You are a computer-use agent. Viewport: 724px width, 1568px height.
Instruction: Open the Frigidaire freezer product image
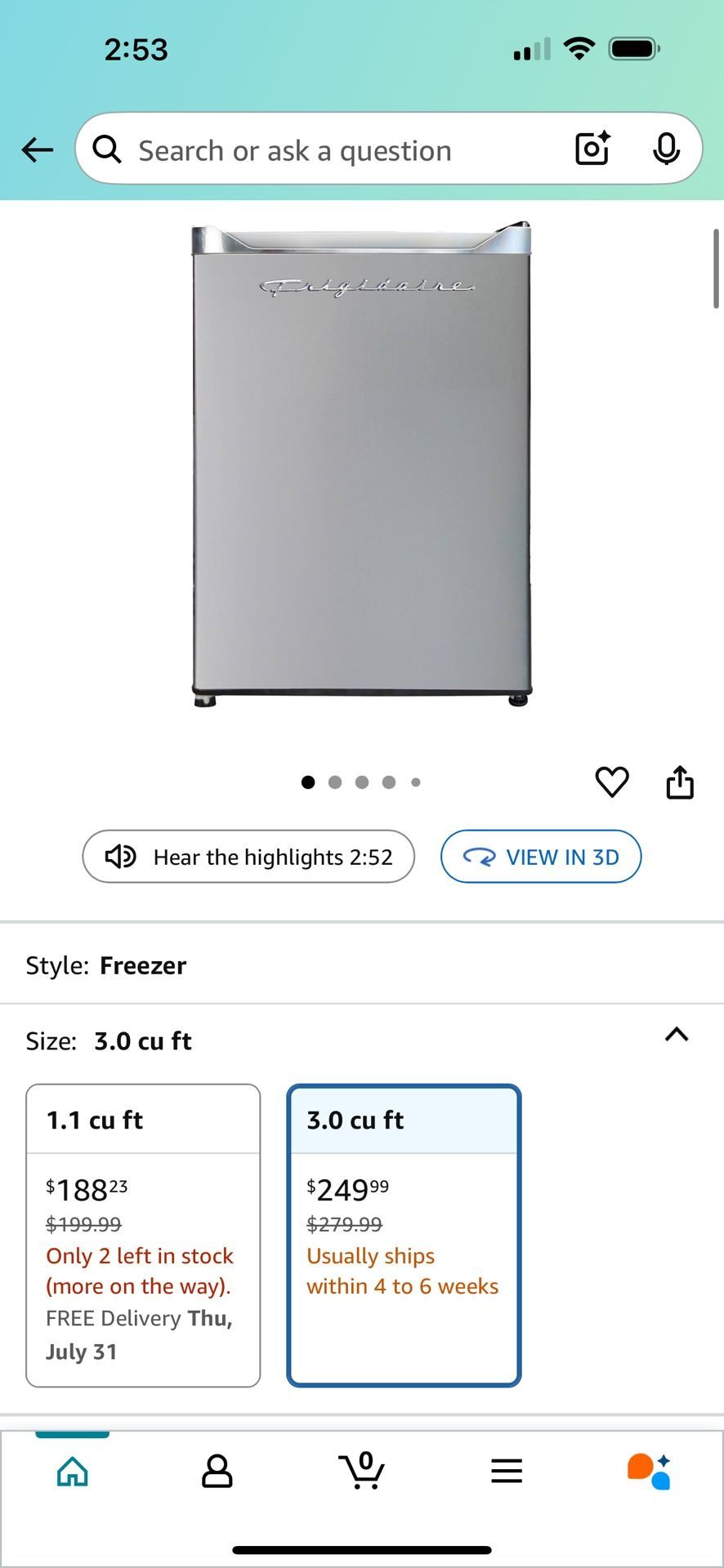(362, 464)
